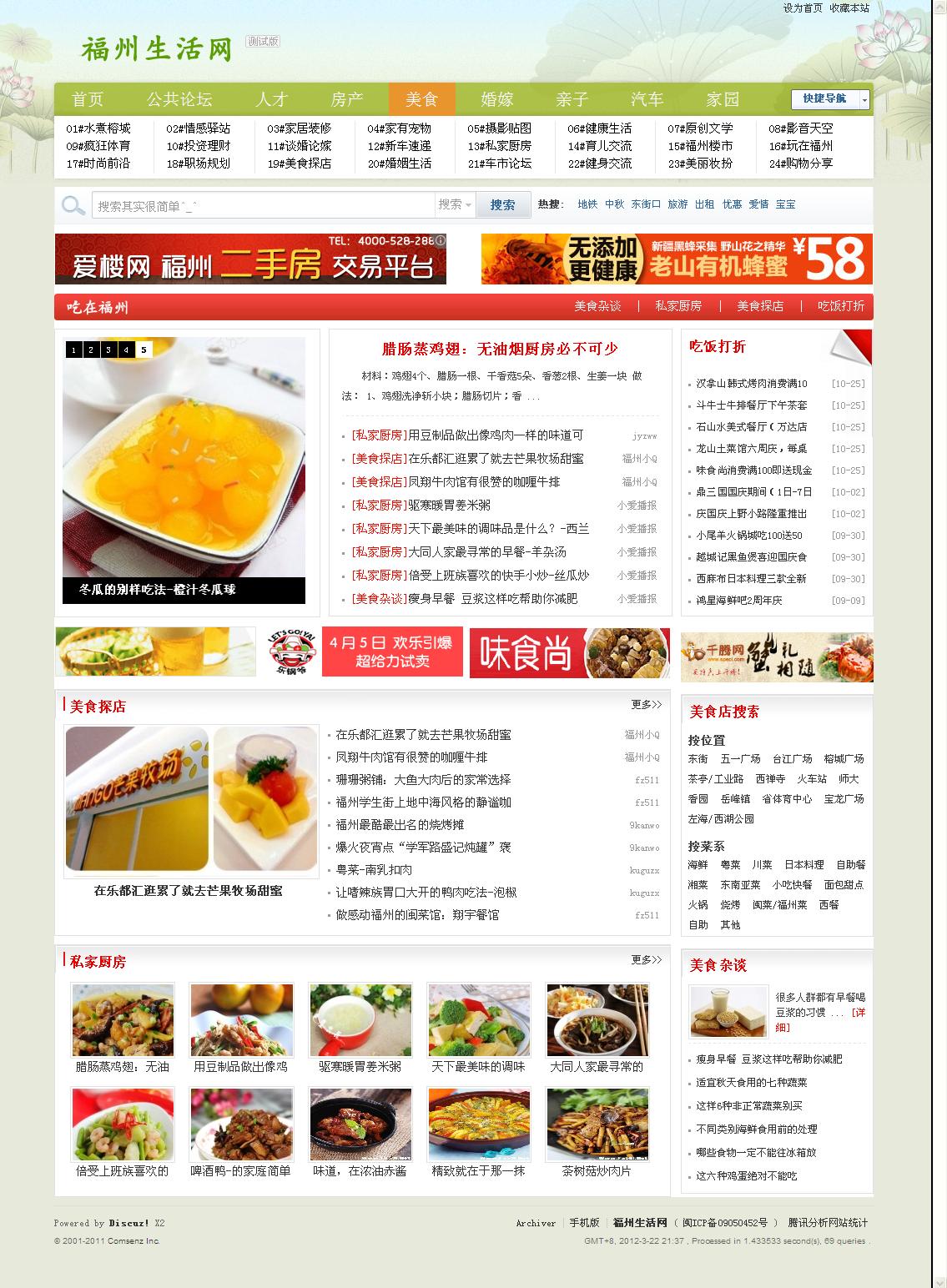The height and width of the screenshot is (1288, 947).
Task: Open 私家厨房 in red section bar
Action: tap(678, 307)
